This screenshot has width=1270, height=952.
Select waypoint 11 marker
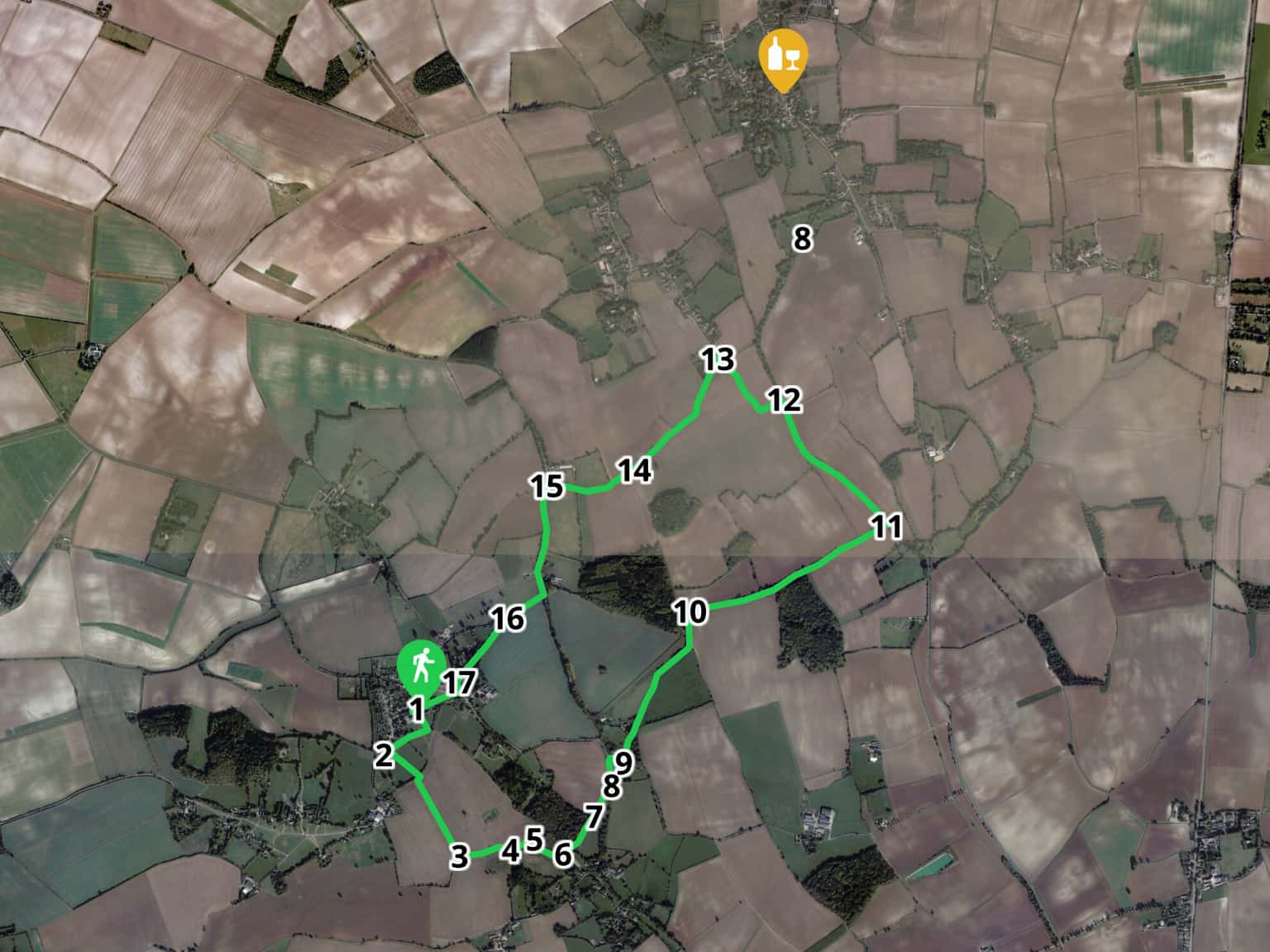pos(886,526)
